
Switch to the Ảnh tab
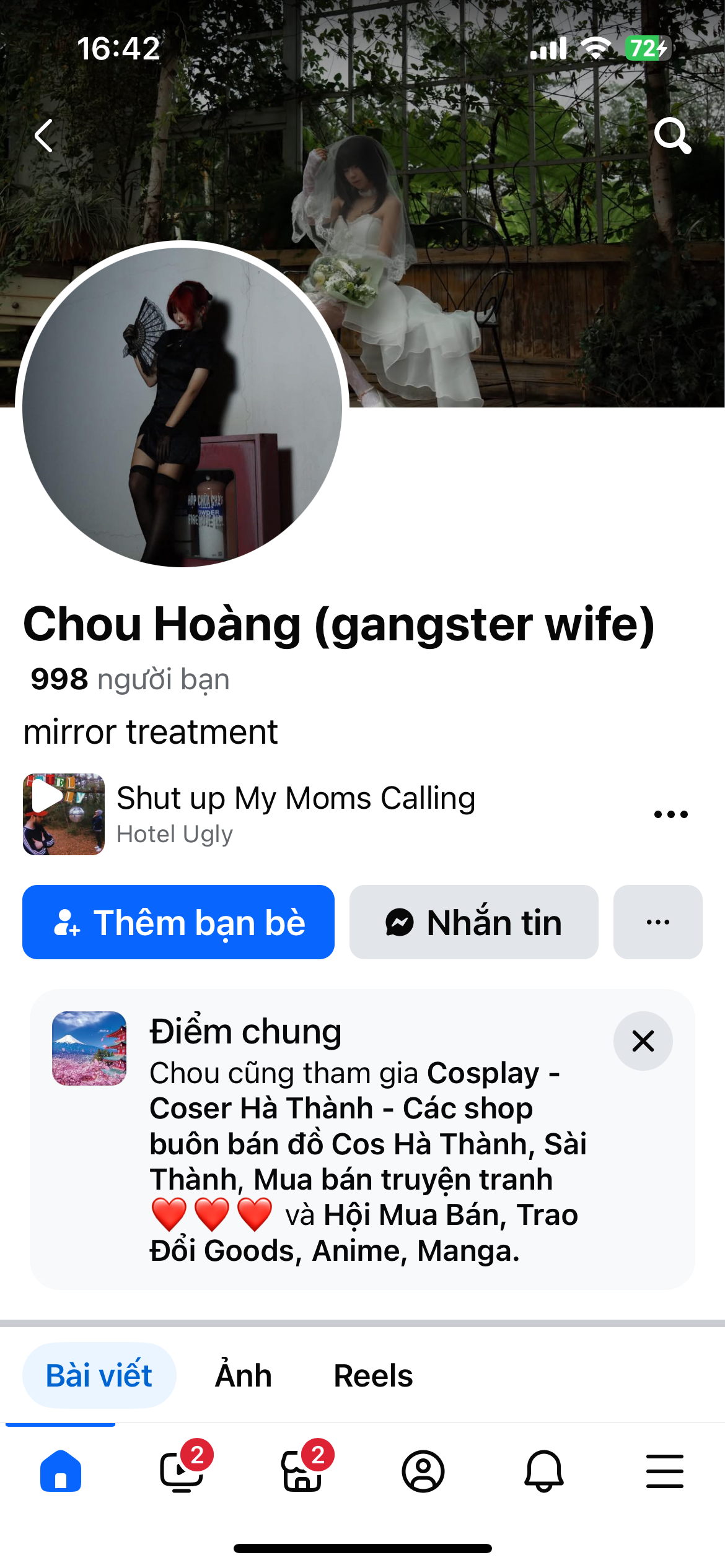tap(244, 1375)
